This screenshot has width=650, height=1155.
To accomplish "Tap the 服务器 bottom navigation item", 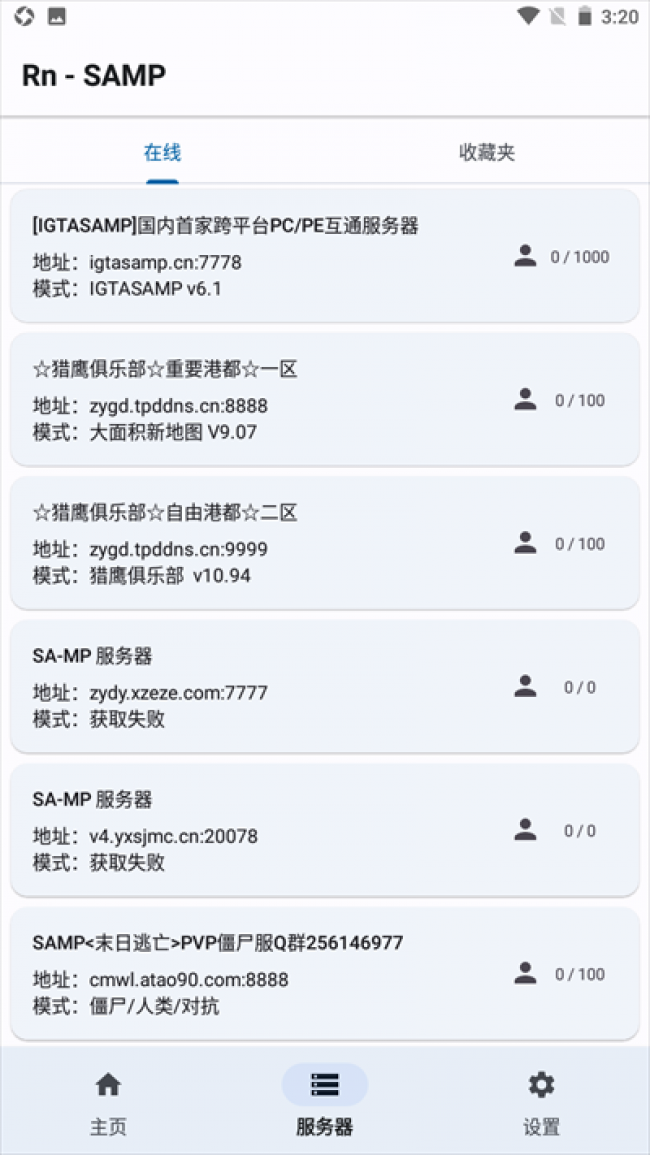I will 325,1101.
